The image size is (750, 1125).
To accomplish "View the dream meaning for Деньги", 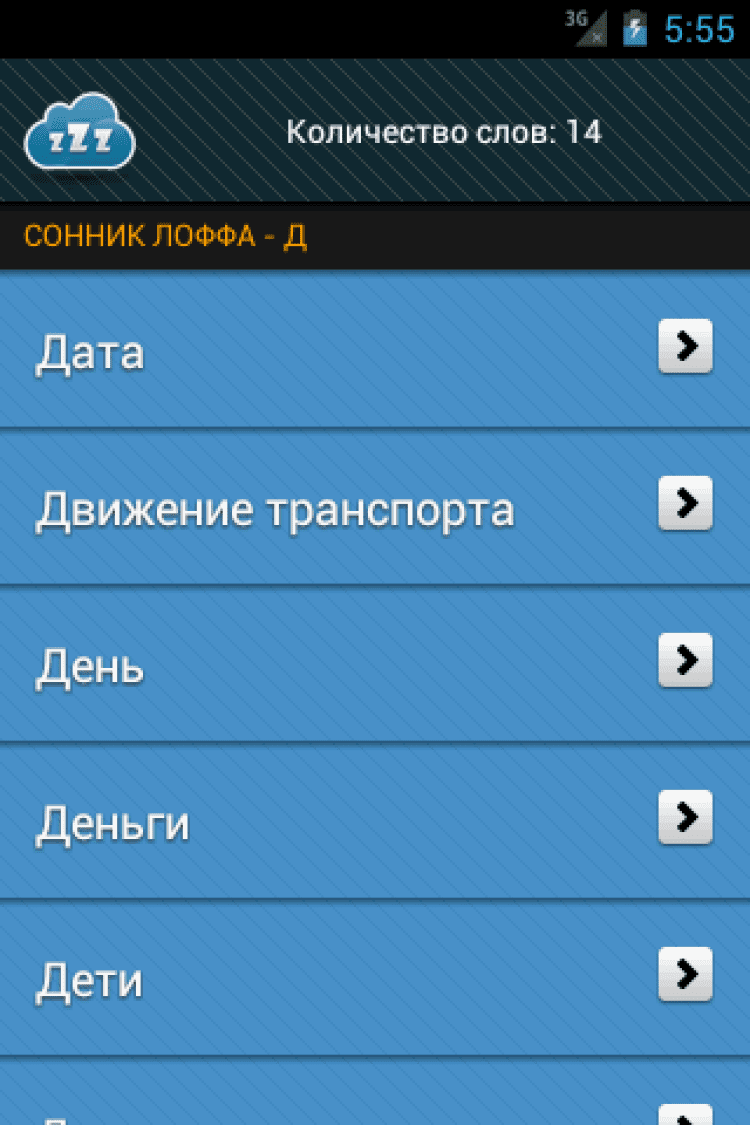I will click(375, 822).
